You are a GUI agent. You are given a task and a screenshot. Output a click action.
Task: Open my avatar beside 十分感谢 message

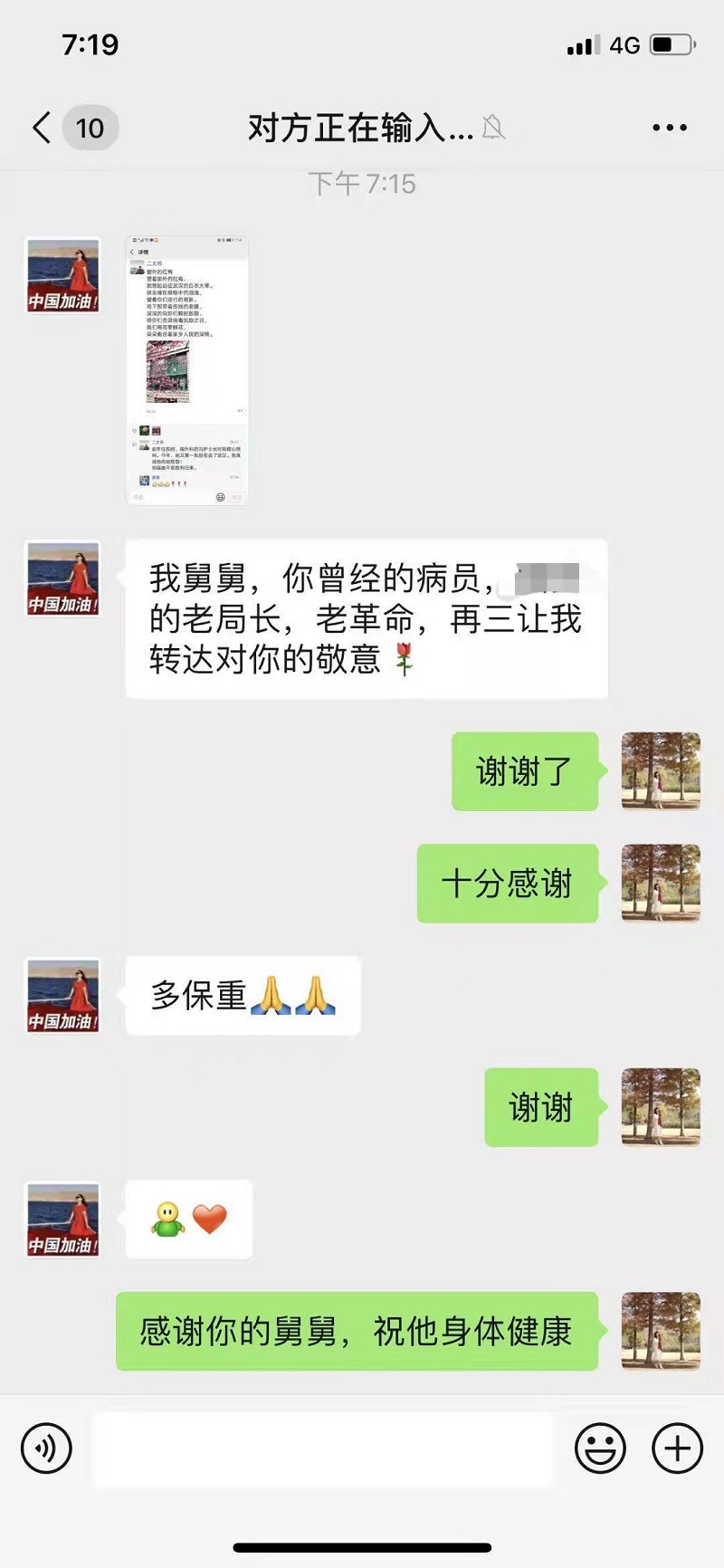coord(661,884)
